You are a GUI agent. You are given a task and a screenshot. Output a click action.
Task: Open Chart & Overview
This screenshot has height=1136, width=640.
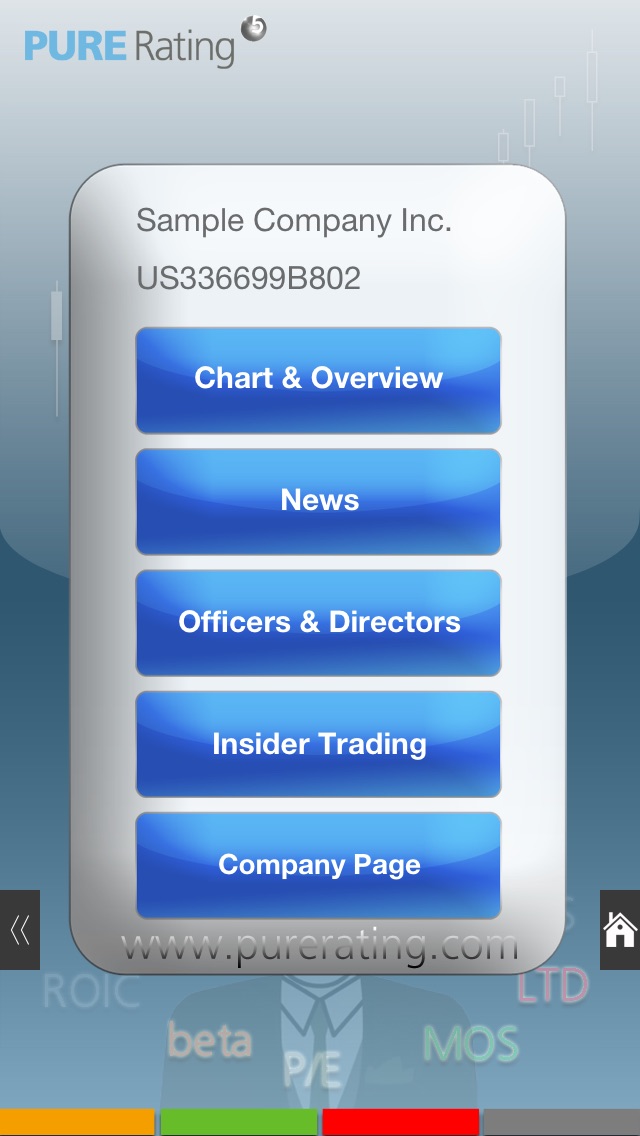[x=318, y=380]
